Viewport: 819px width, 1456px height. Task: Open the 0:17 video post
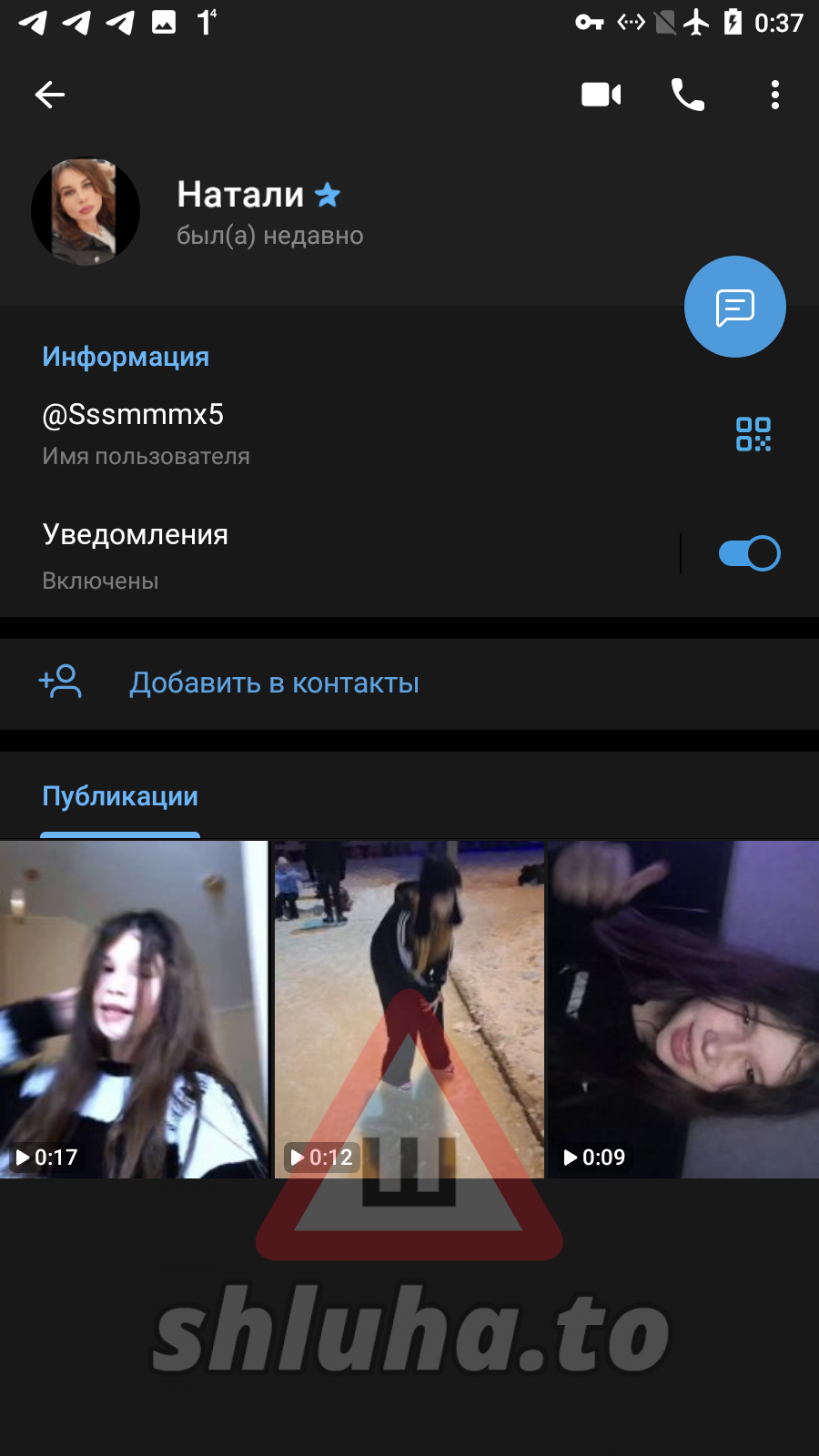[134, 1008]
